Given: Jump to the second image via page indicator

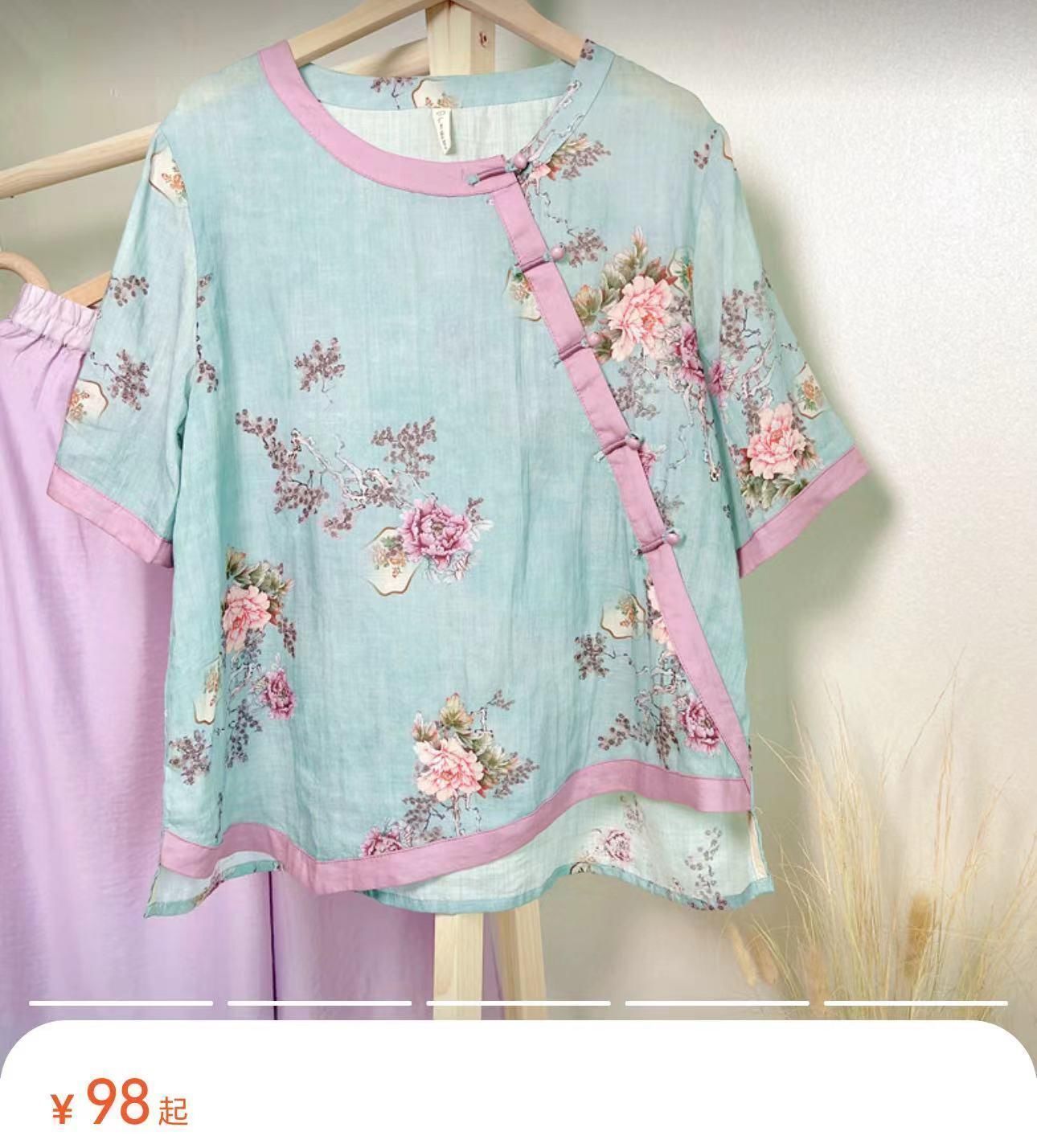Looking at the screenshot, I should (319, 1002).
